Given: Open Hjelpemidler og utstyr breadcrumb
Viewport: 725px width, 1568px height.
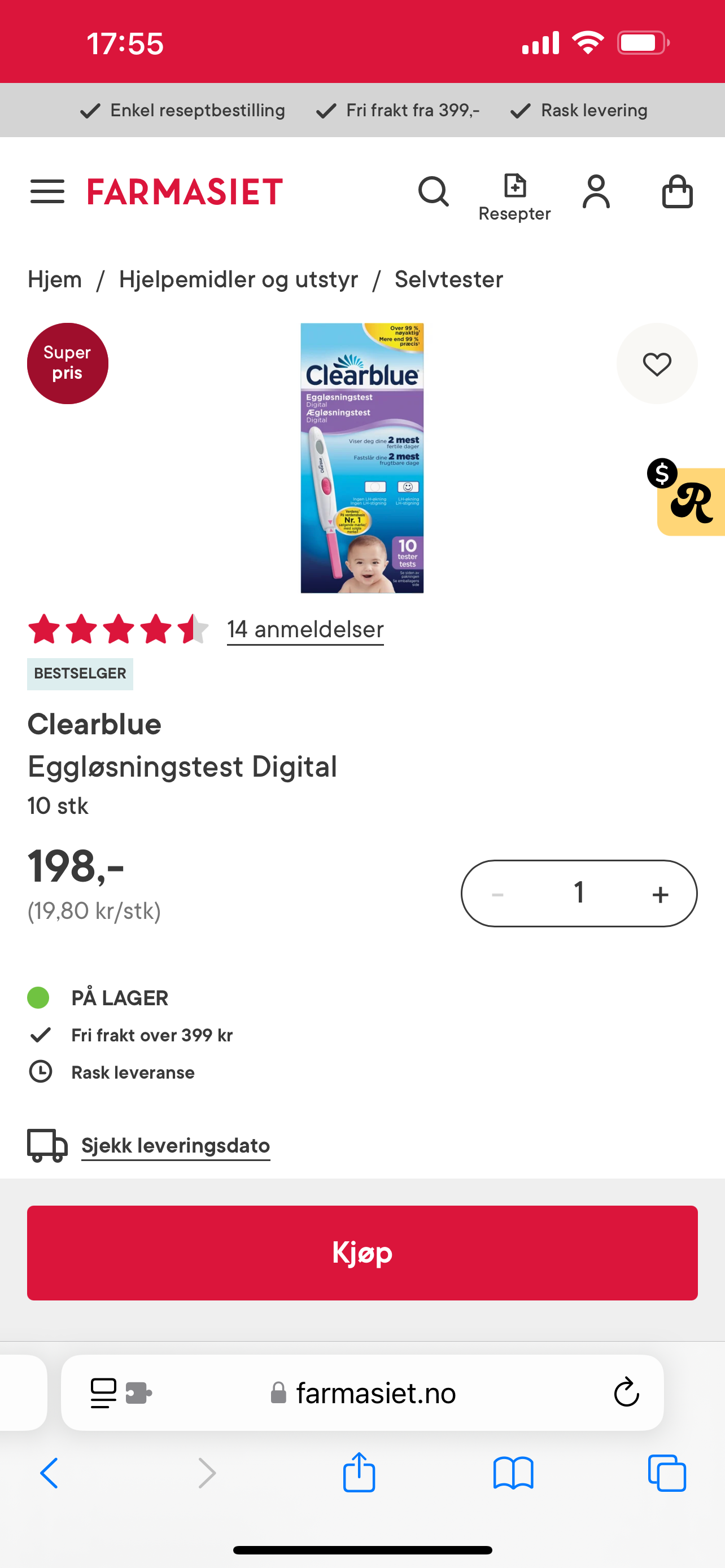Looking at the screenshot, I should point(238,279).
